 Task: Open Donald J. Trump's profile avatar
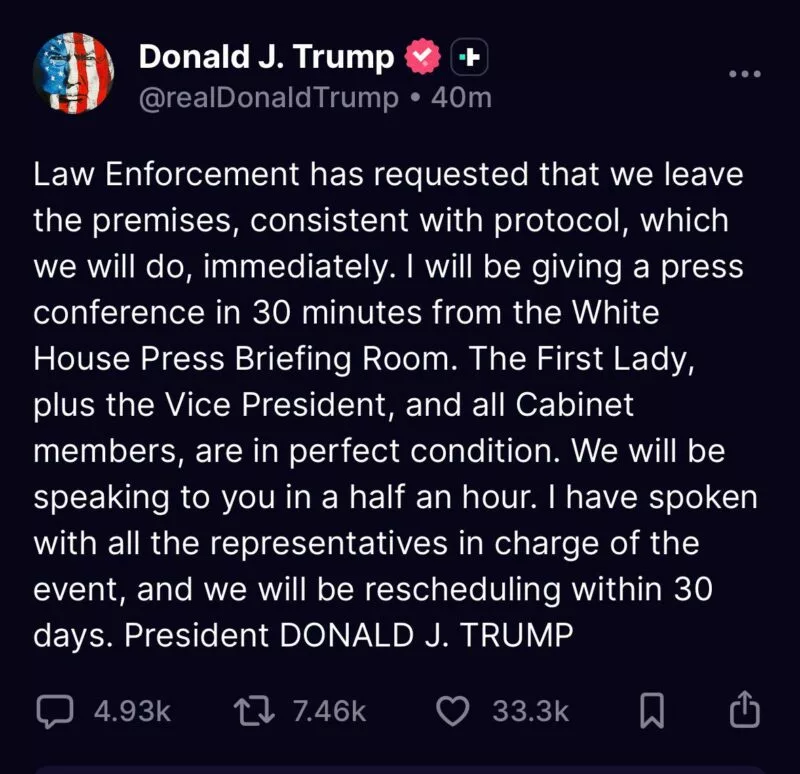[x=74, y=74]
